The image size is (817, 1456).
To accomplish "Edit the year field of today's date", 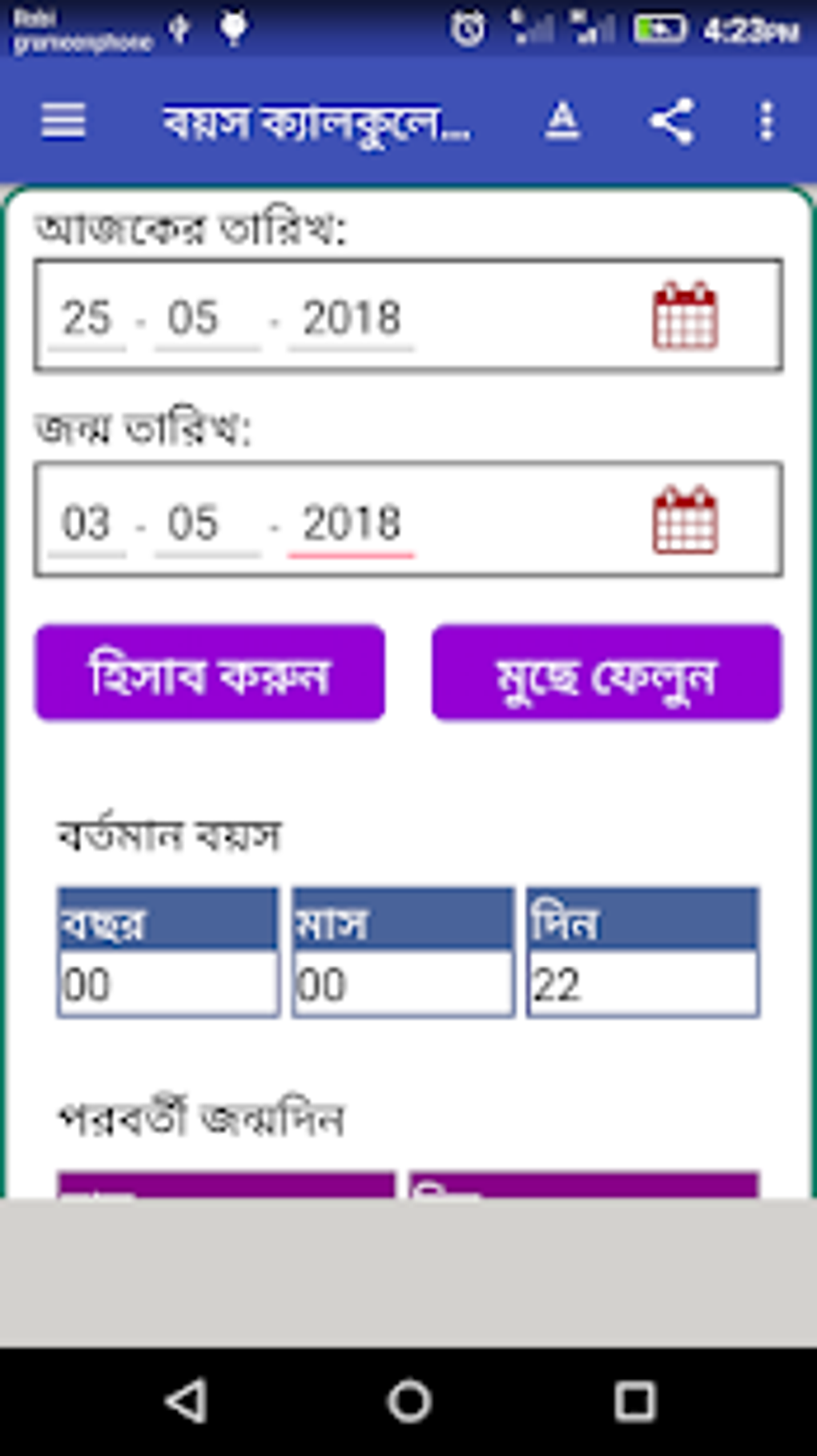I will tap(351, 319).
